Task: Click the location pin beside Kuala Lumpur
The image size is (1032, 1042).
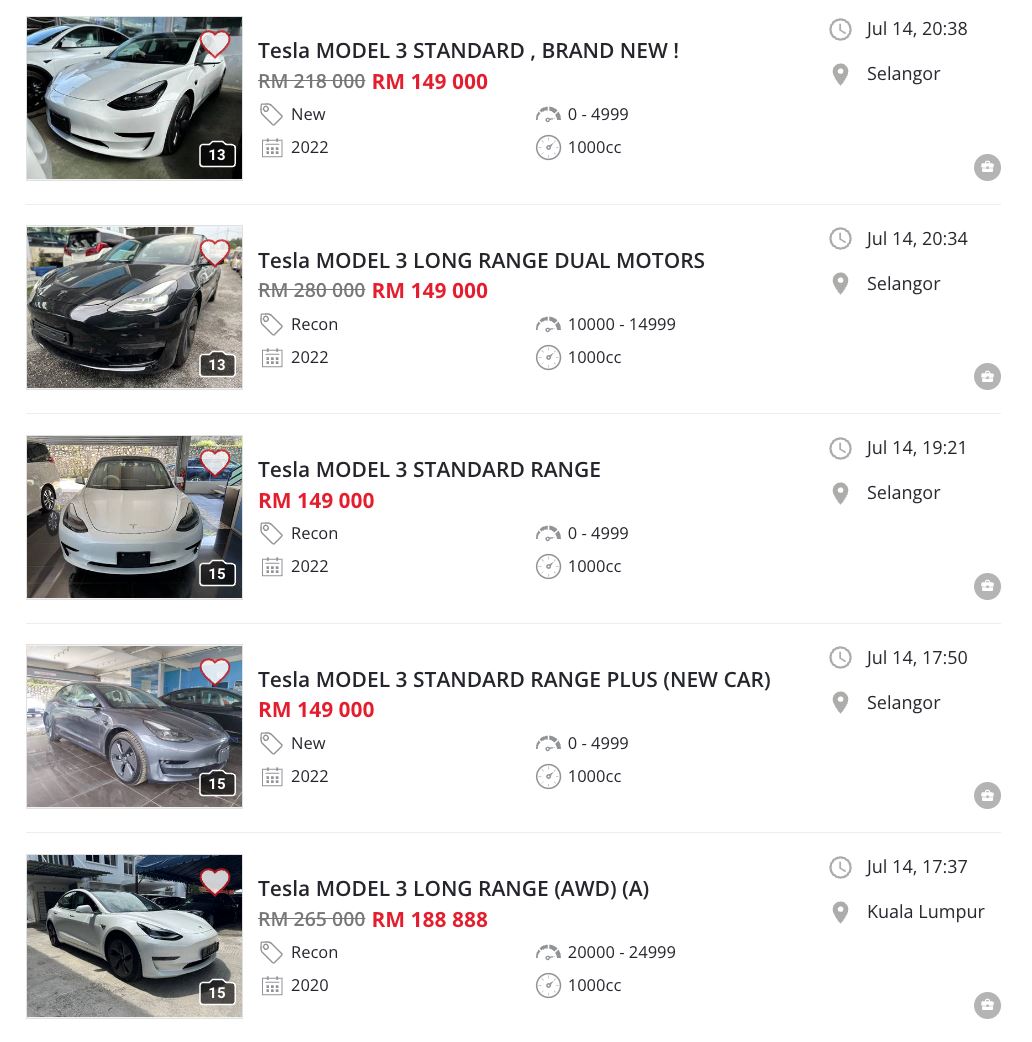Action: pyautogui.click(x=840, y=912)
